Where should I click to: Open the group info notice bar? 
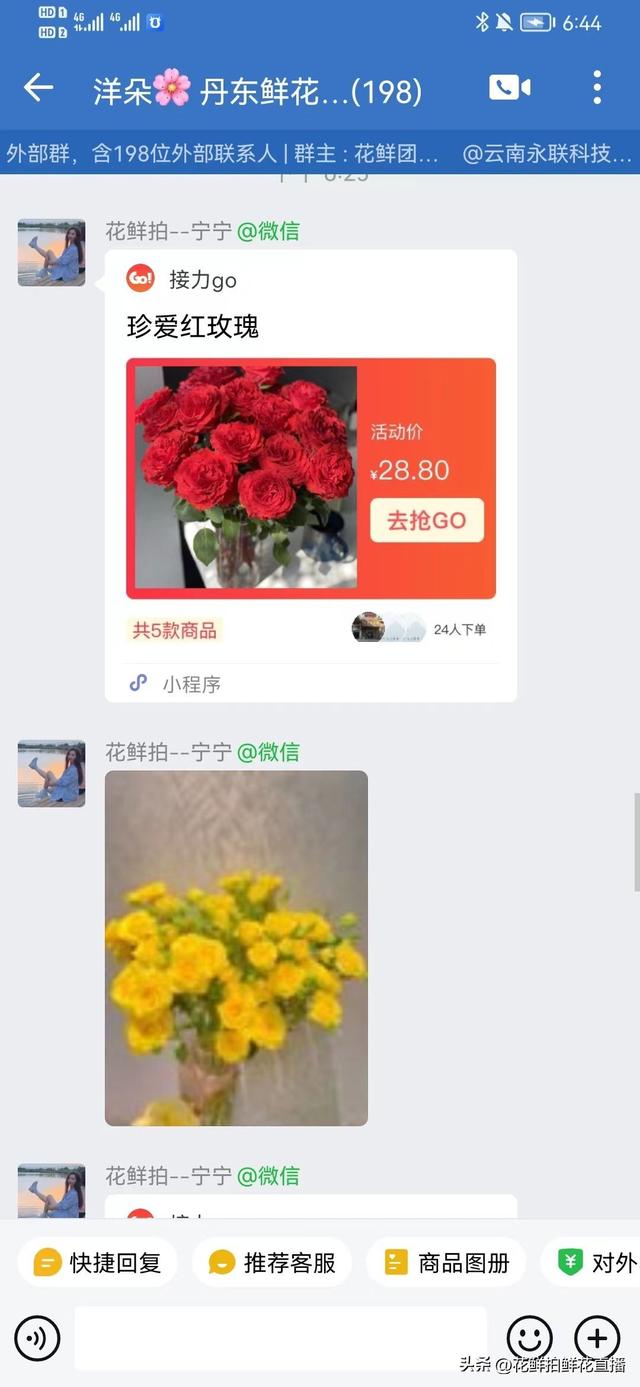click(320, 154)
